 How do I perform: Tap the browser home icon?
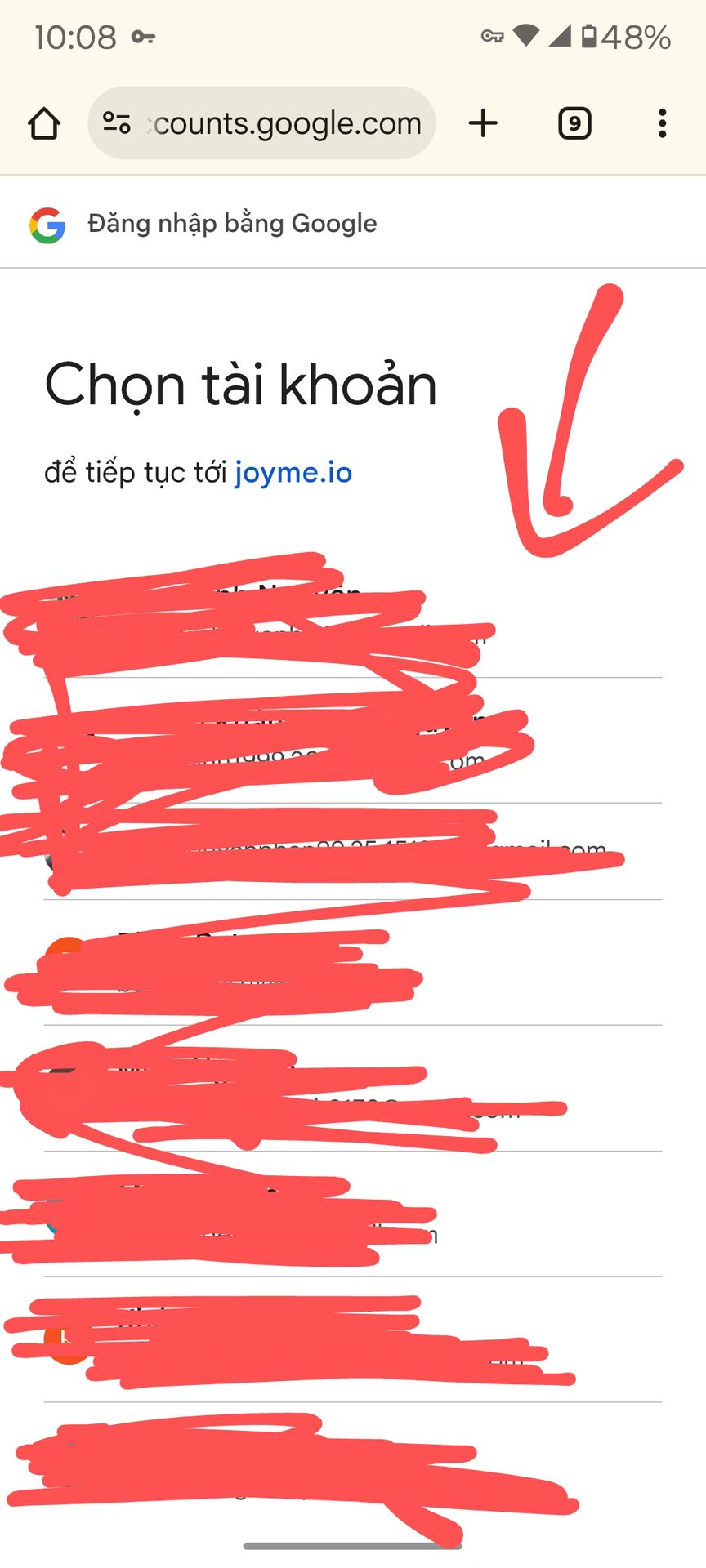pyautogui.click(x=44, y=123)
